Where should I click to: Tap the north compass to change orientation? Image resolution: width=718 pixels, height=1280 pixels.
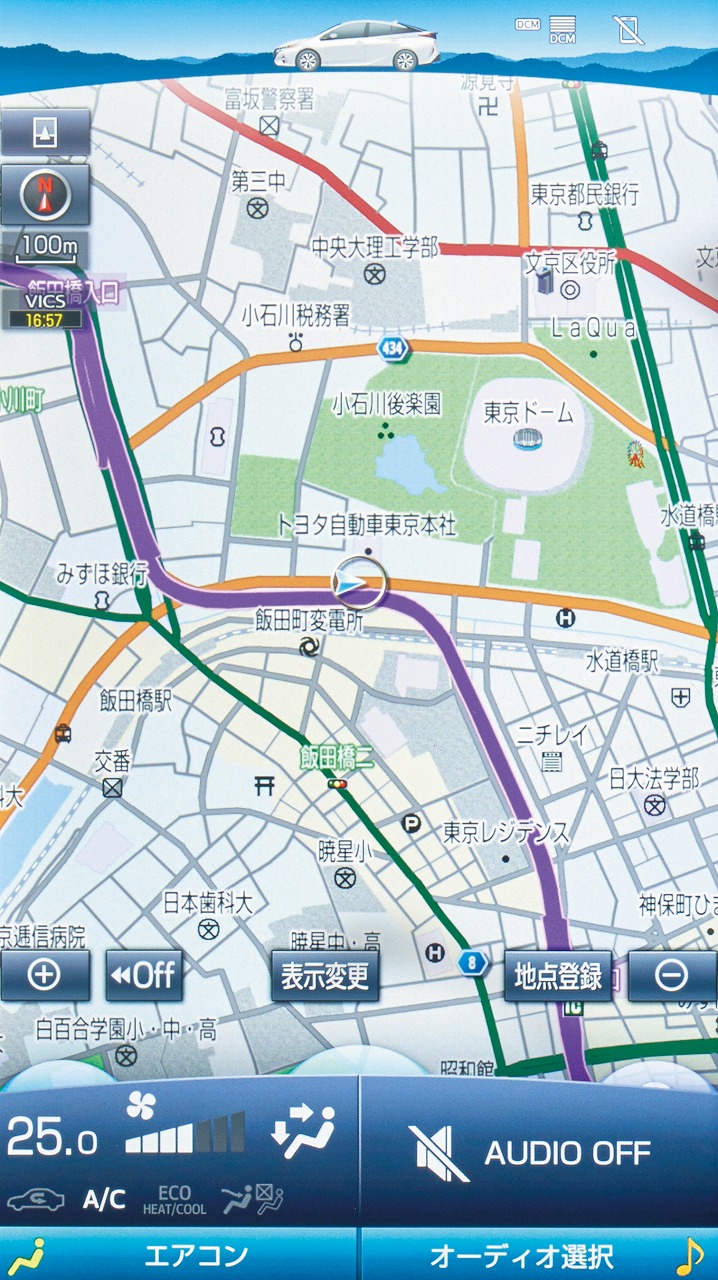(x=45, y=195)
